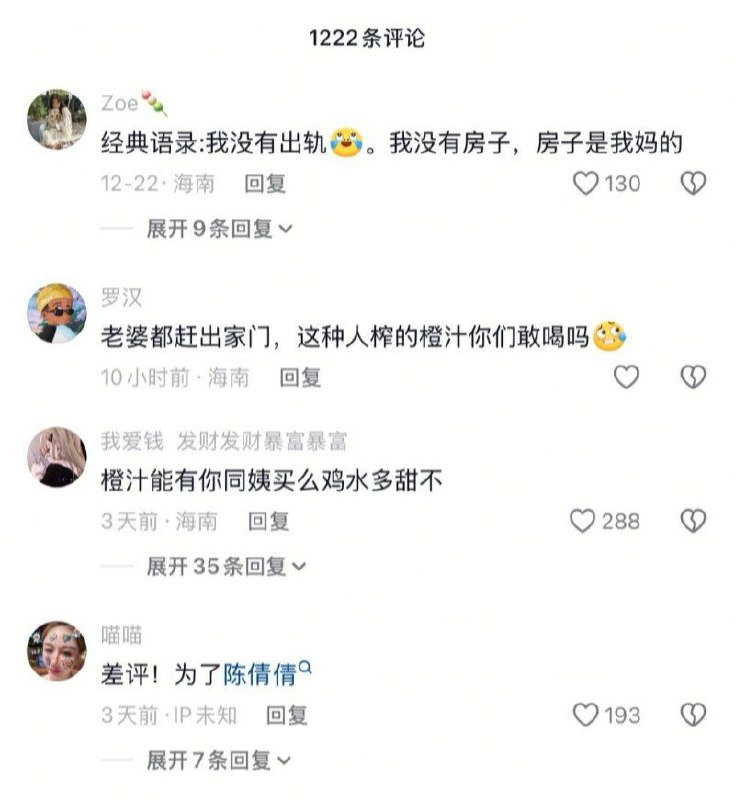The image size is (735, 800).
Task: Reply to 我爱钱's comment
Action: [x=268, y=522]
